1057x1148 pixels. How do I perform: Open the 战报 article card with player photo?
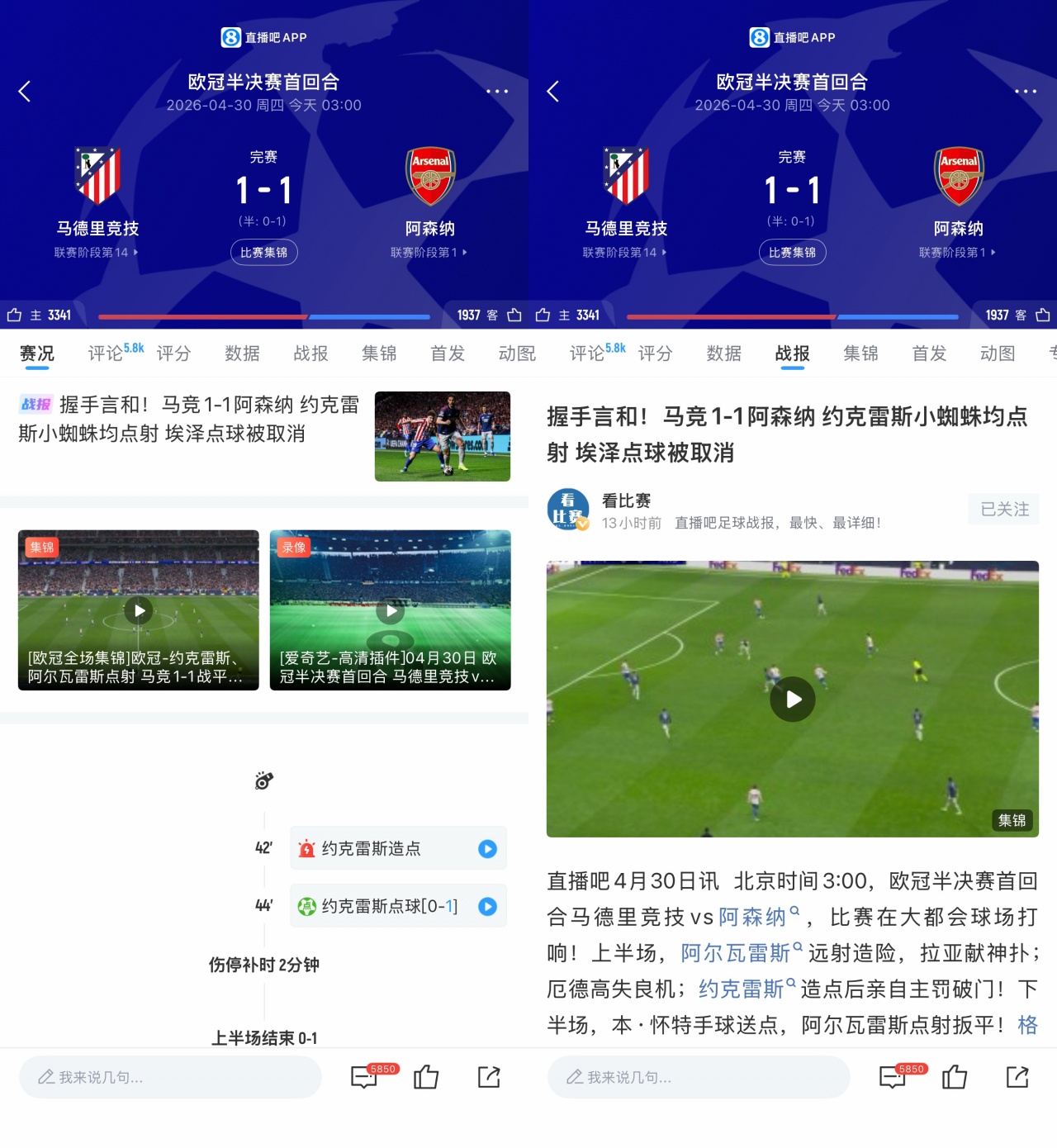point(264,435)
